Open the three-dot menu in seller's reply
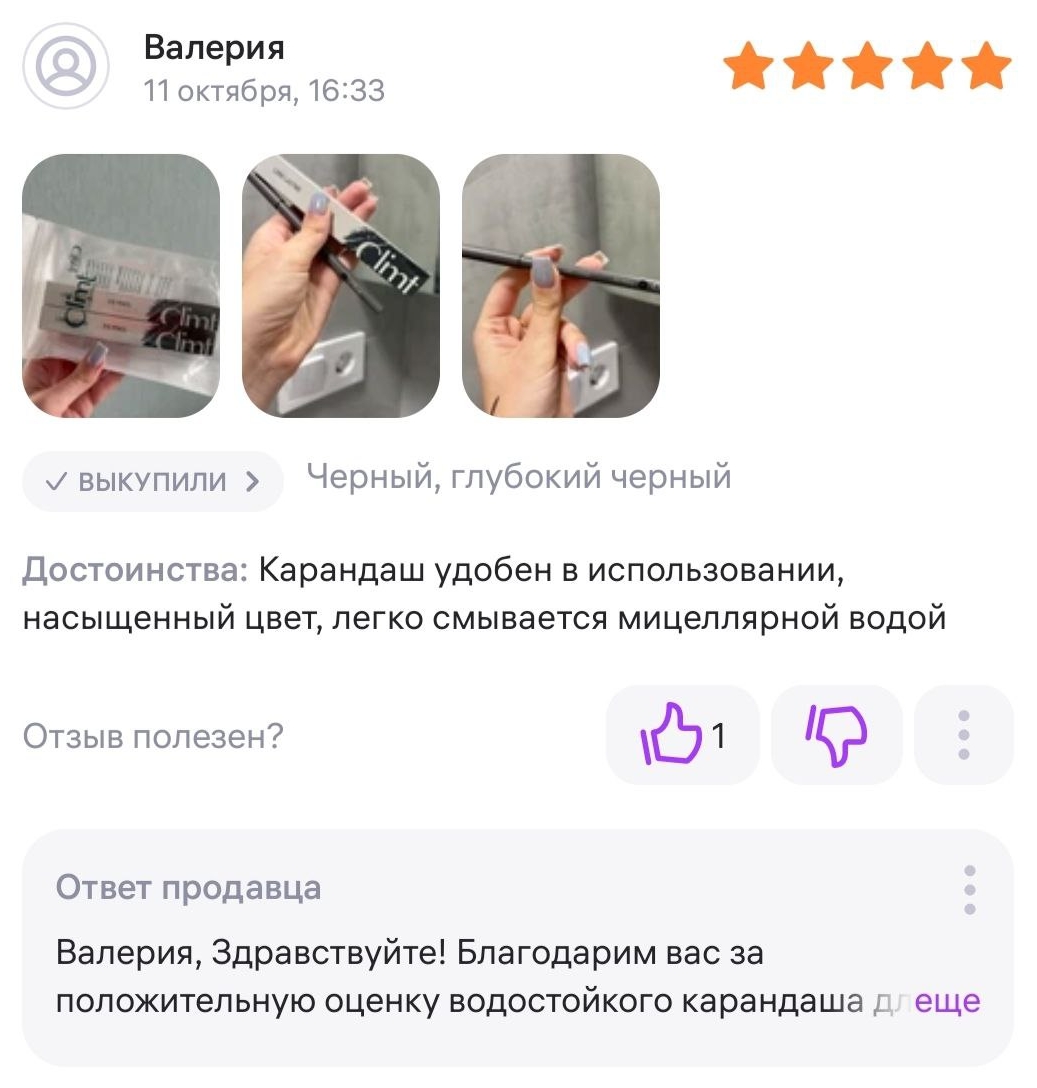Screen dimensions: 1037x1088 coord(969,889)
